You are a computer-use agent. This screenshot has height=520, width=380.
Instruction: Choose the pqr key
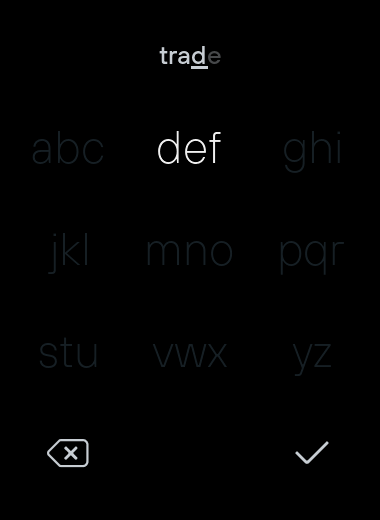pyautogui.click(x=311, y=256)
